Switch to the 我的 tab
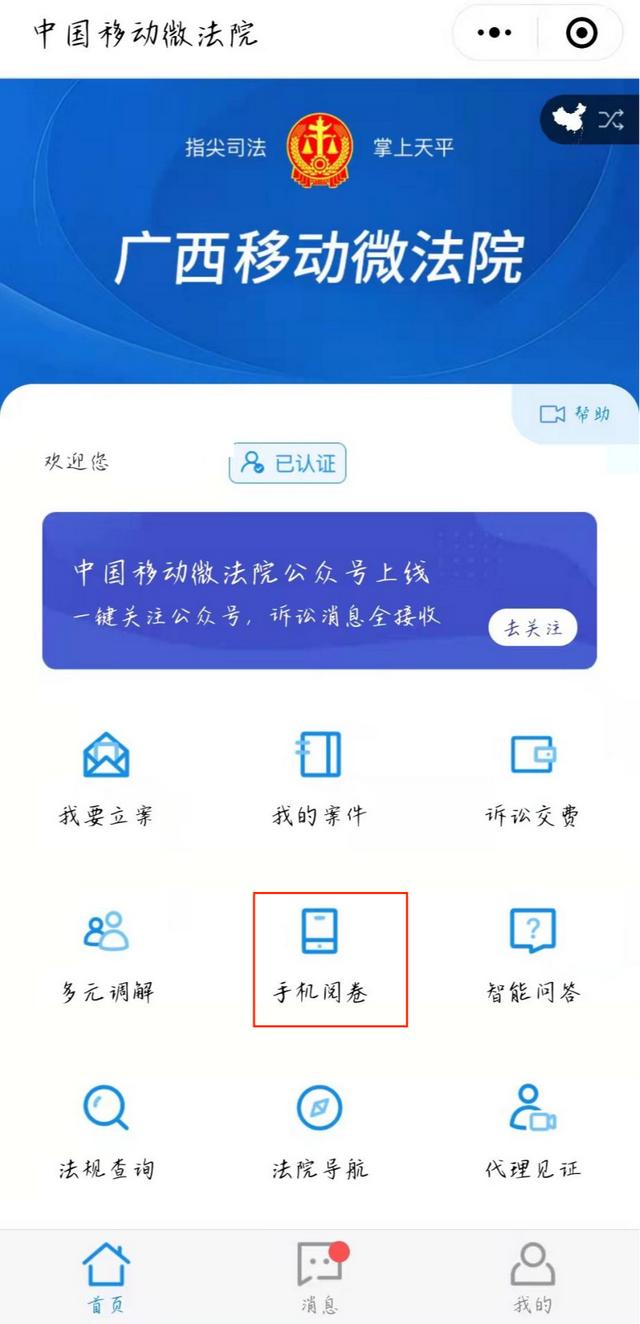 [x=533, y=1277]
